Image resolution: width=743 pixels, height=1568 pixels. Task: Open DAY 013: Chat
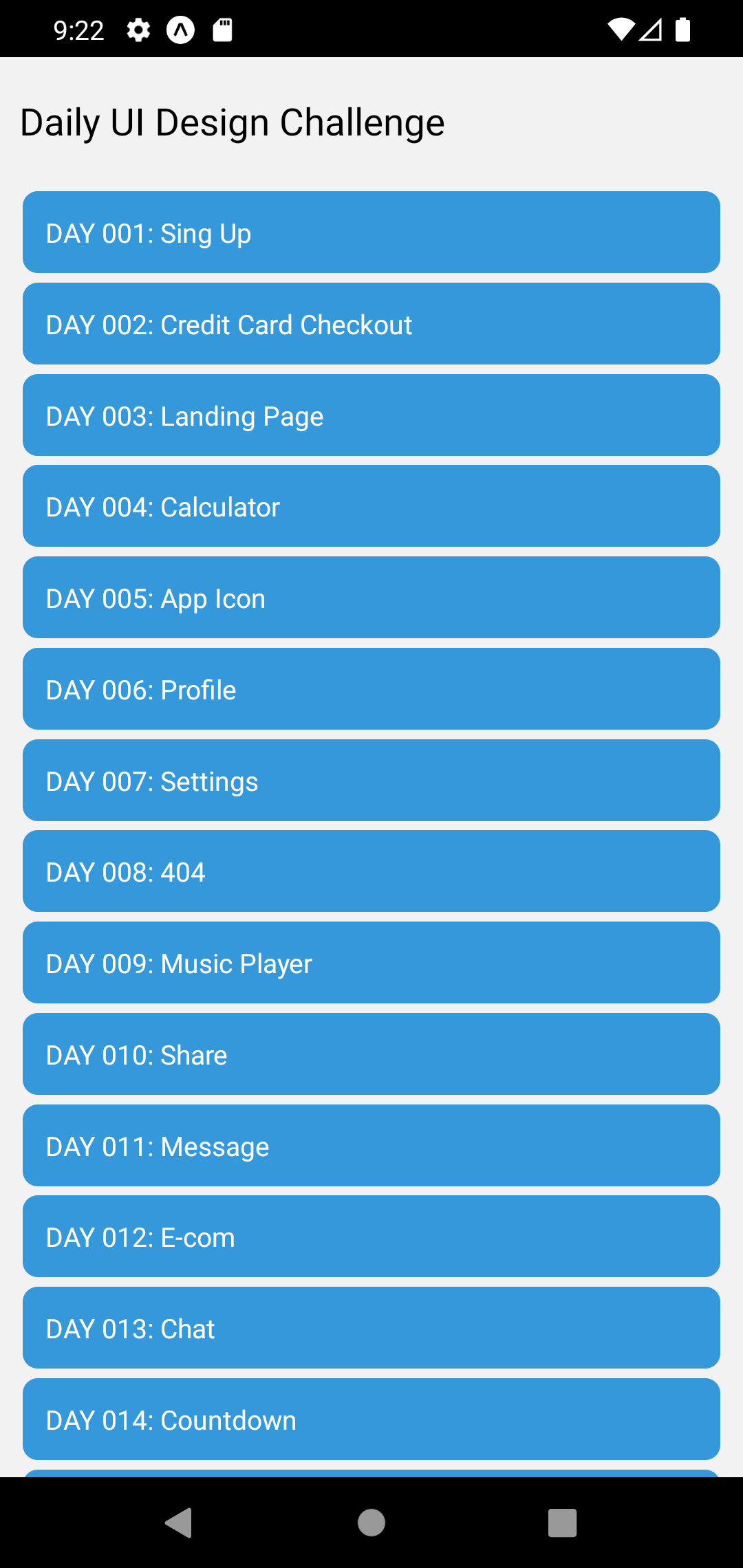371,1328
